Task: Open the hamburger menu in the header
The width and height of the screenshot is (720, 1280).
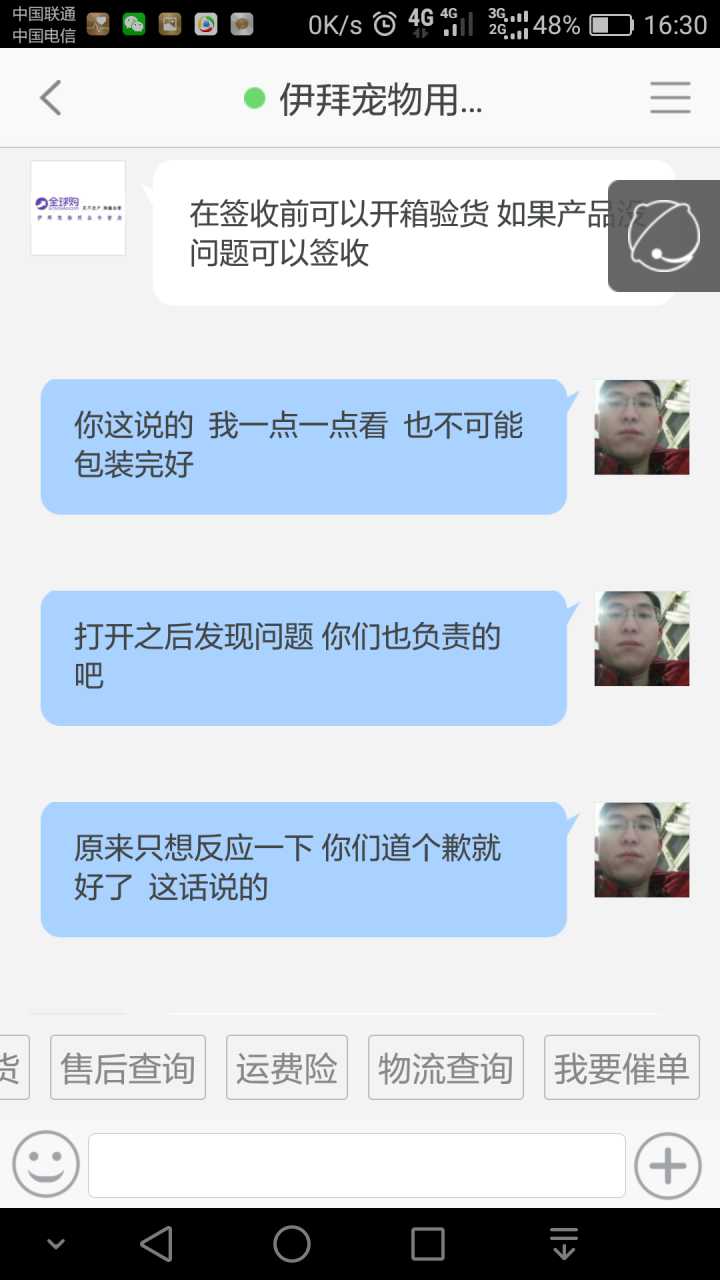Action: (670, 98)
